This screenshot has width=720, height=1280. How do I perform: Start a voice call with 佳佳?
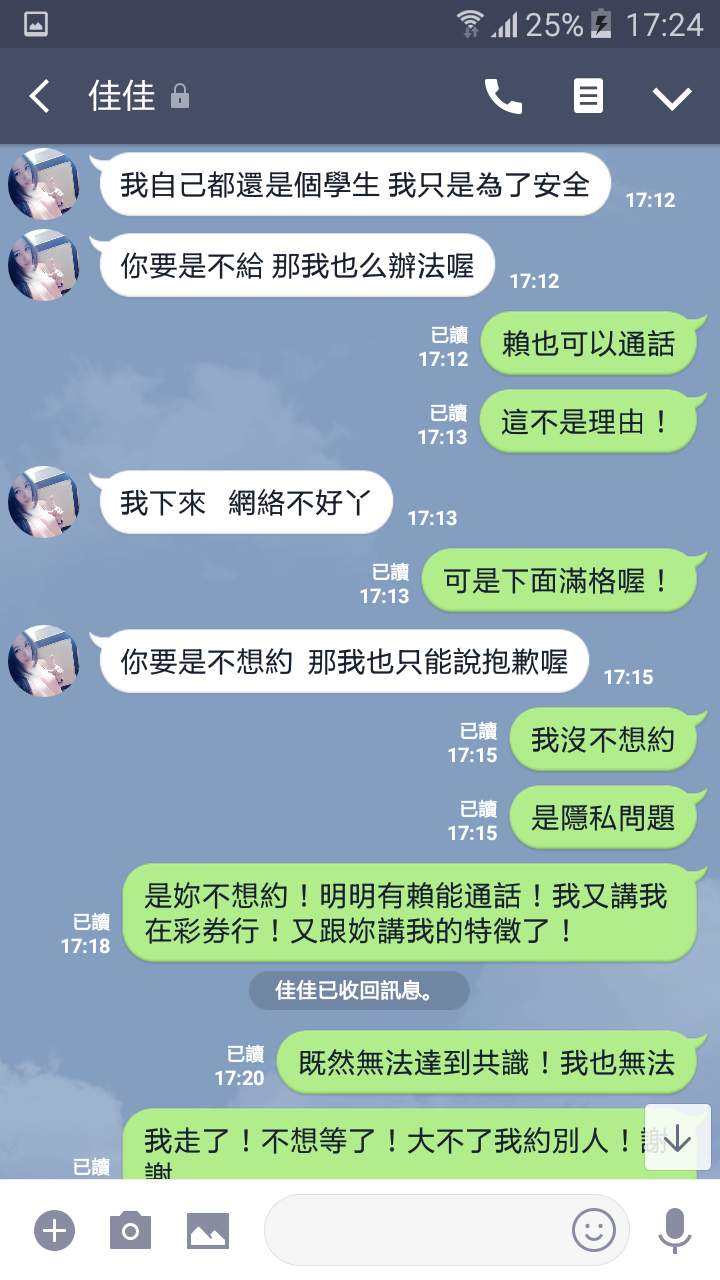tap(504, 96)
